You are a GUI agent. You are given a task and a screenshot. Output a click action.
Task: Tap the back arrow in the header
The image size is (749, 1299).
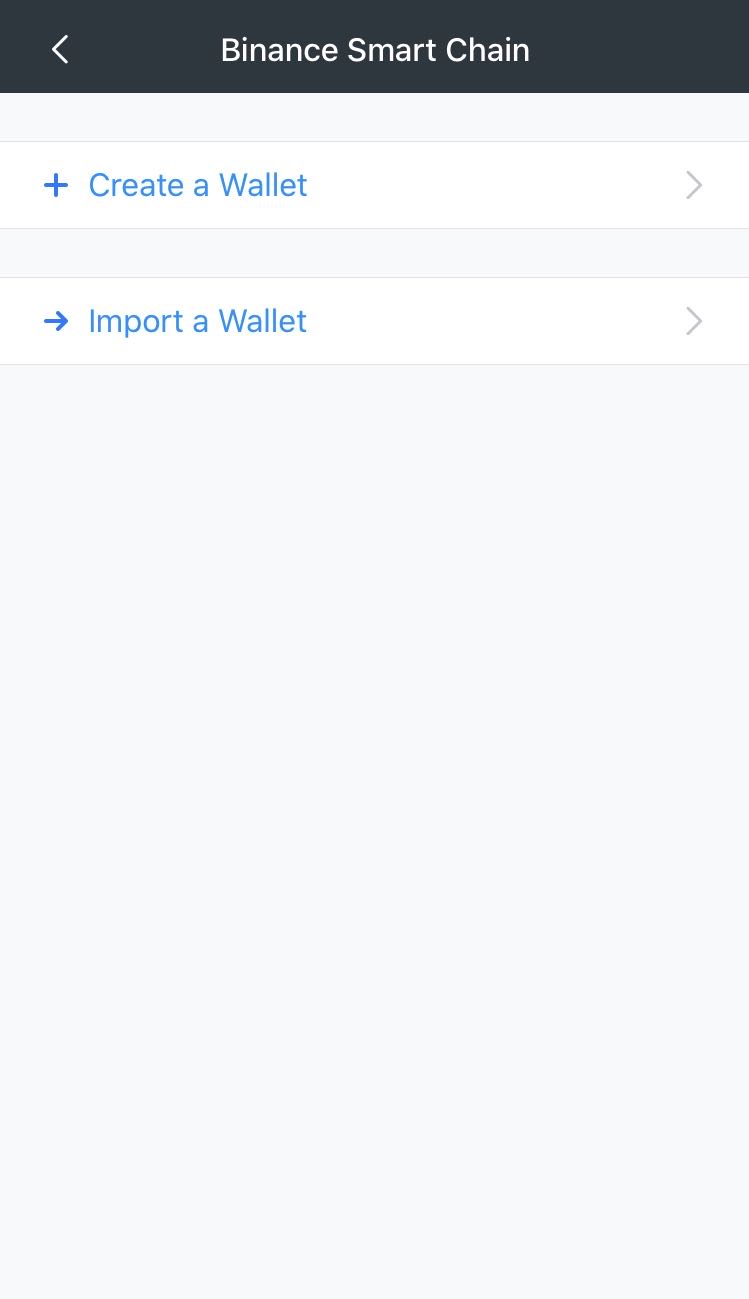click(59, 49)
